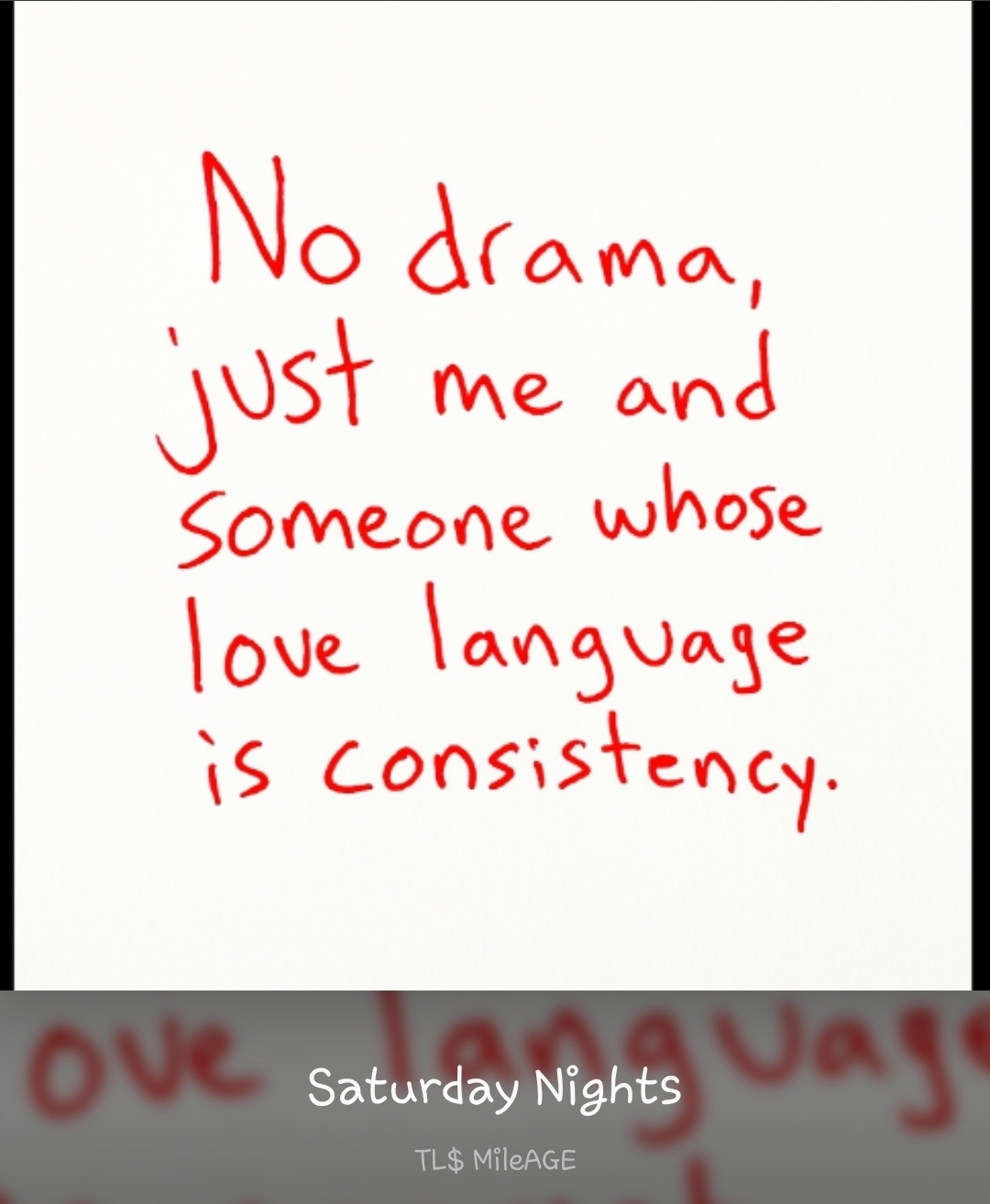Image resolution: width=990 pixels, height=1204 pixels.
Task: Tap the Saturday Nights album artwork
Action: [493, 495]
